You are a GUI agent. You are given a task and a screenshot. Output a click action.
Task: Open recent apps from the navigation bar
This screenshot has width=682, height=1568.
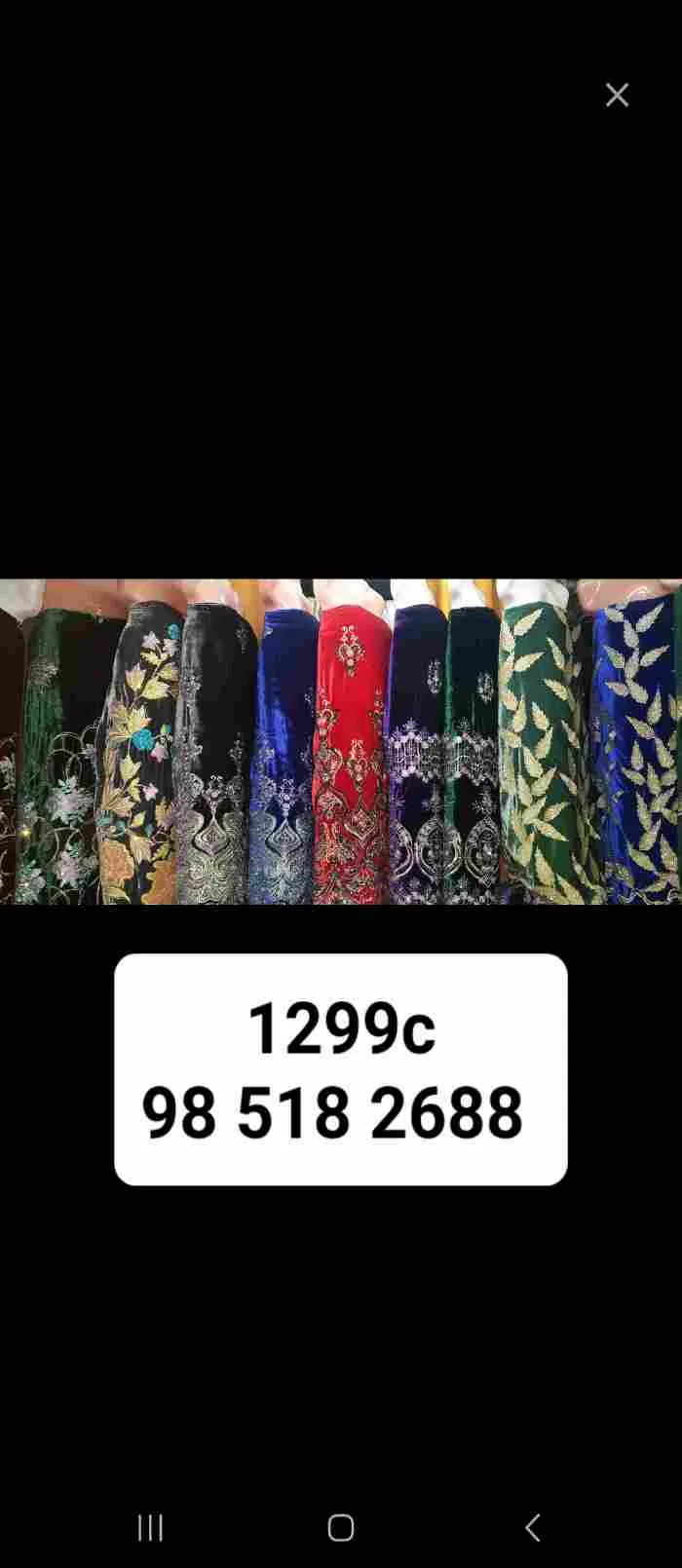(150, 1527)
